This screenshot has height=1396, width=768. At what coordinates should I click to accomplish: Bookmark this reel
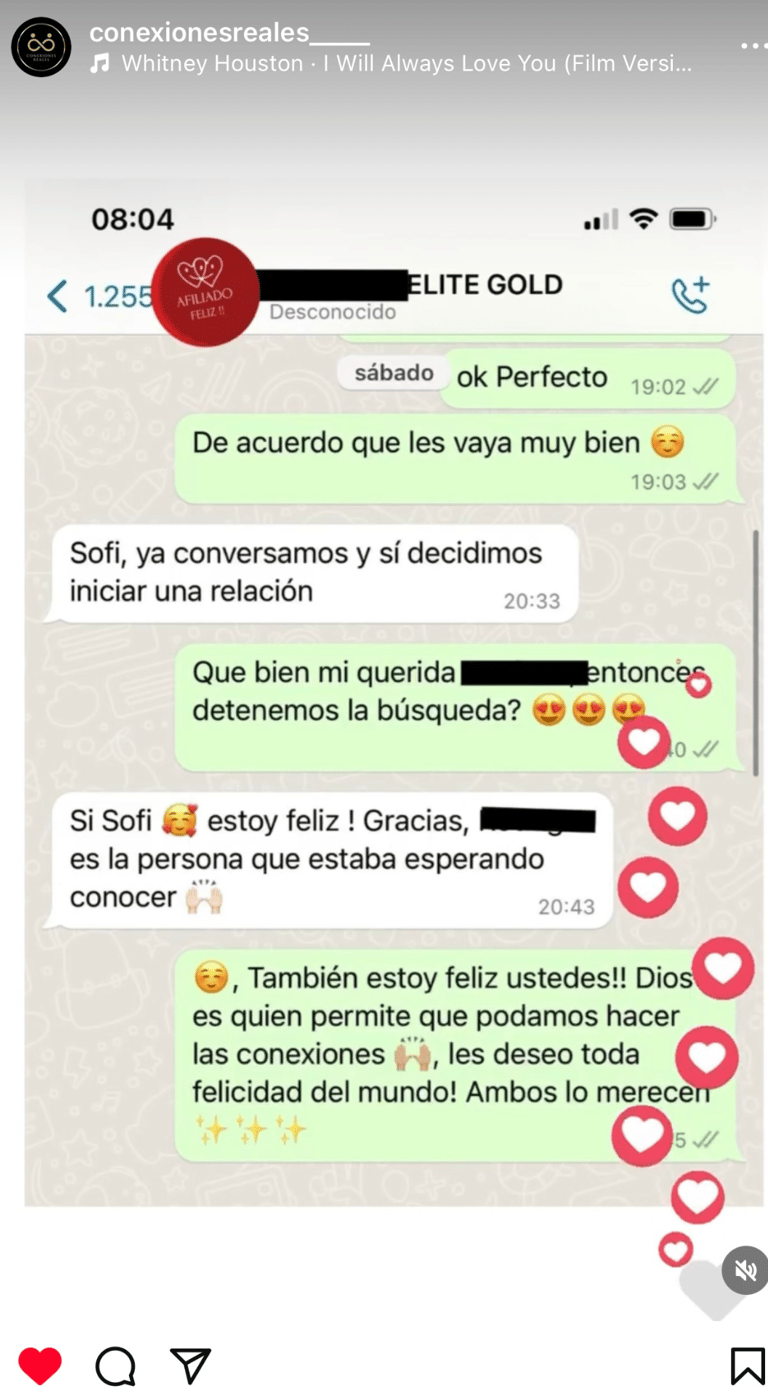coord(747,1366)
